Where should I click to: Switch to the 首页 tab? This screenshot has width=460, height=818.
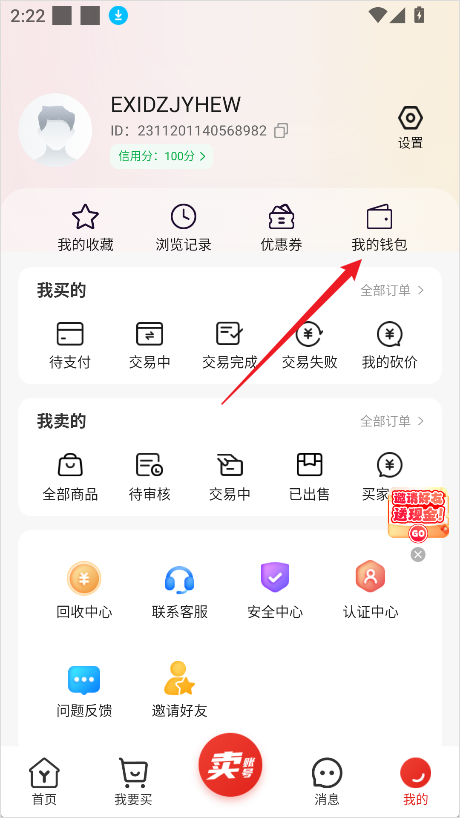tap(44, 781)
